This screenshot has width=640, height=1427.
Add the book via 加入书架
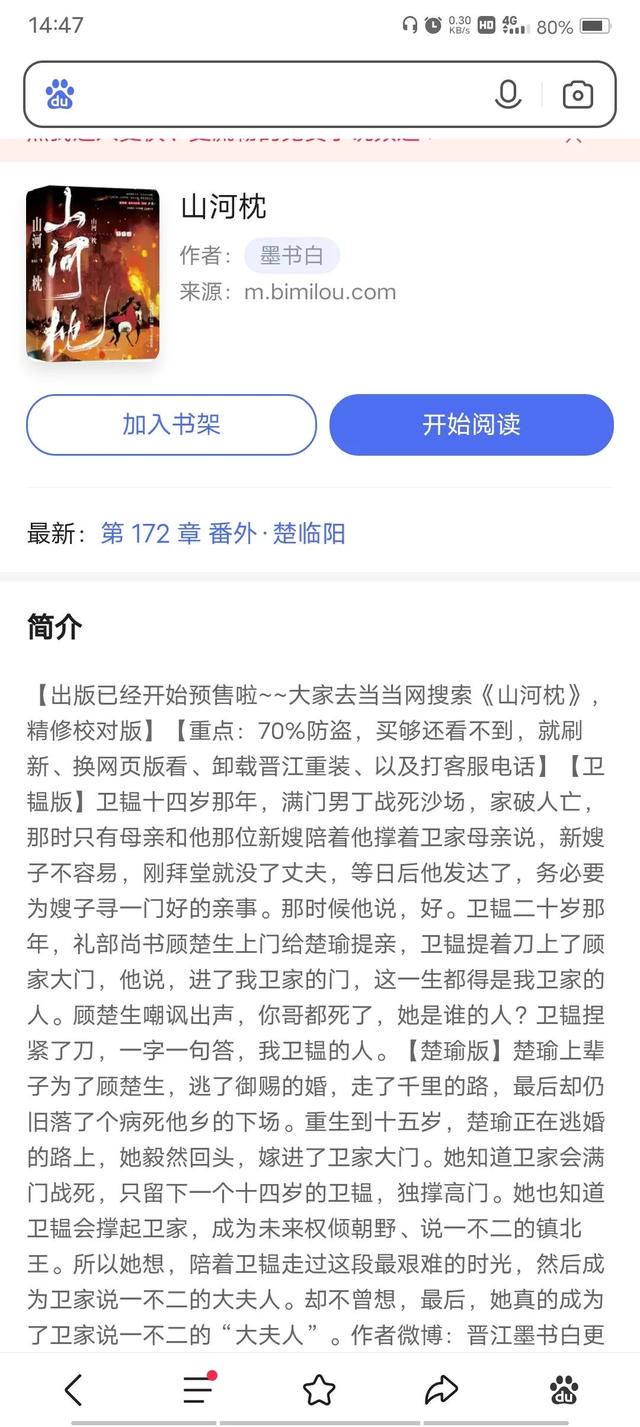[x=171, y=424]
